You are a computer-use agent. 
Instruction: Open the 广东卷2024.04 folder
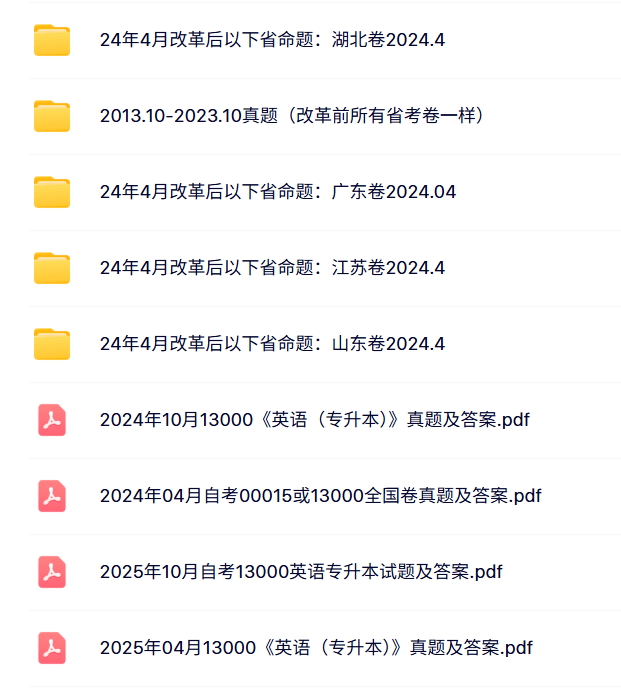point(278,192)
